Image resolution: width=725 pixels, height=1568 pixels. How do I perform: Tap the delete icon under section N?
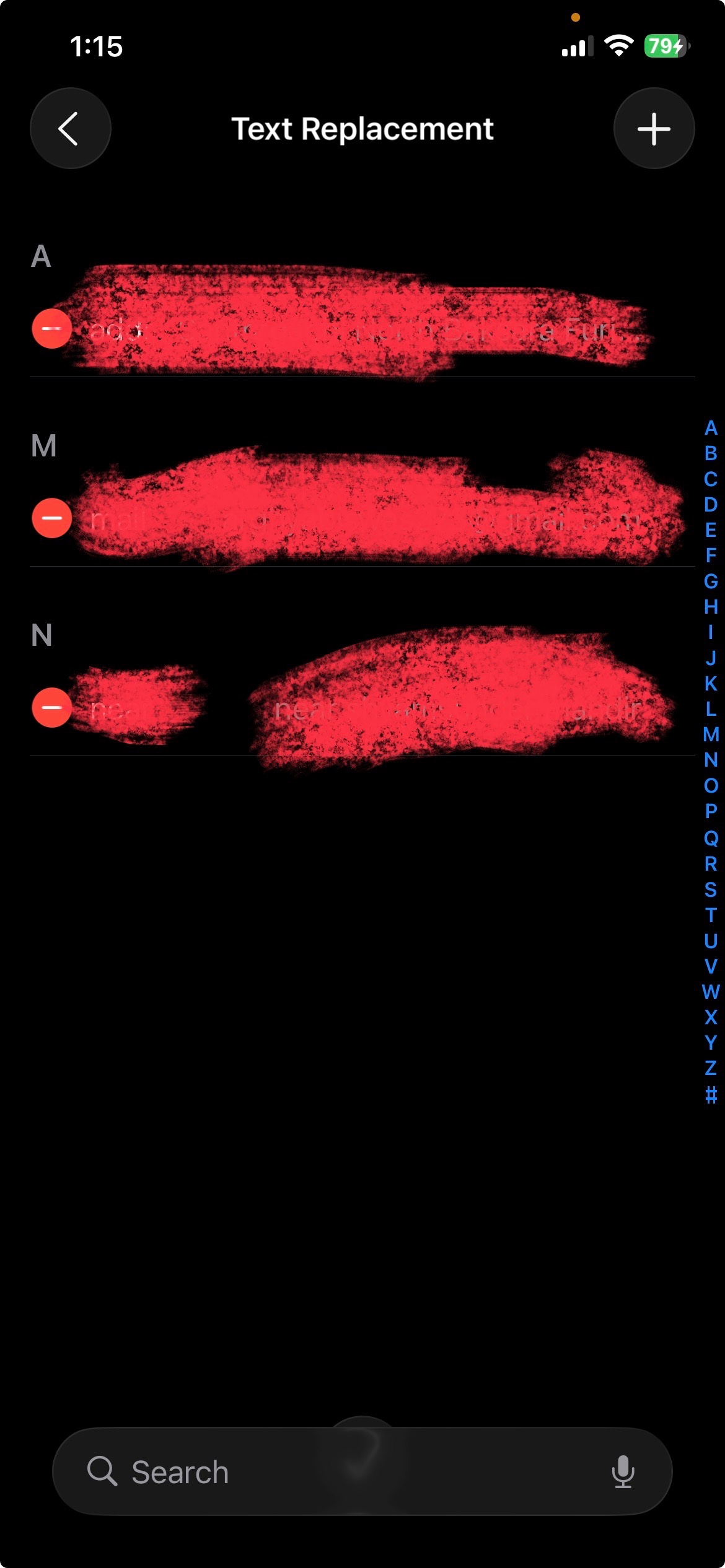coord(52,707)
